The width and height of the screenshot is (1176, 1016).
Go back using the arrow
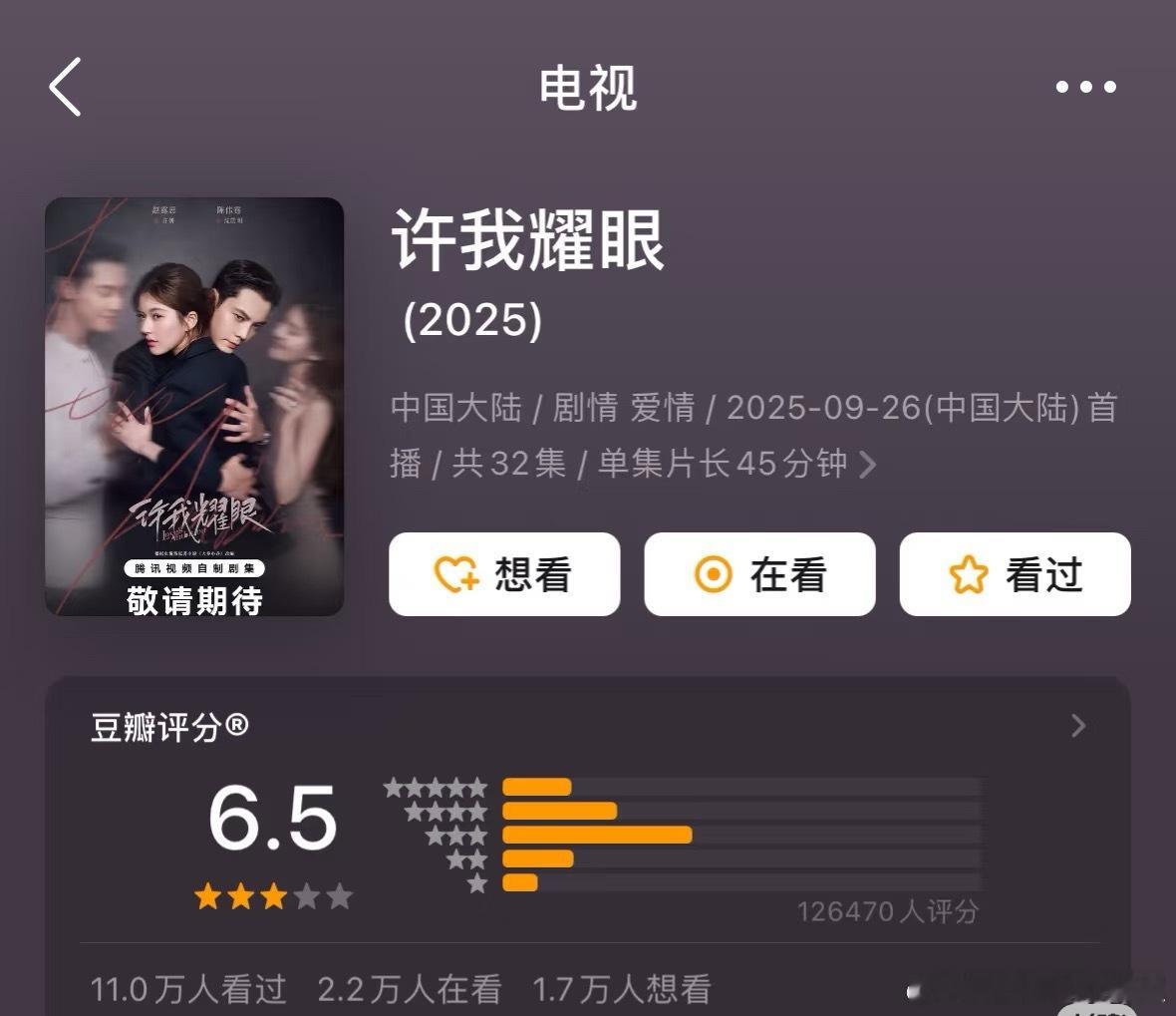point(66,88)
